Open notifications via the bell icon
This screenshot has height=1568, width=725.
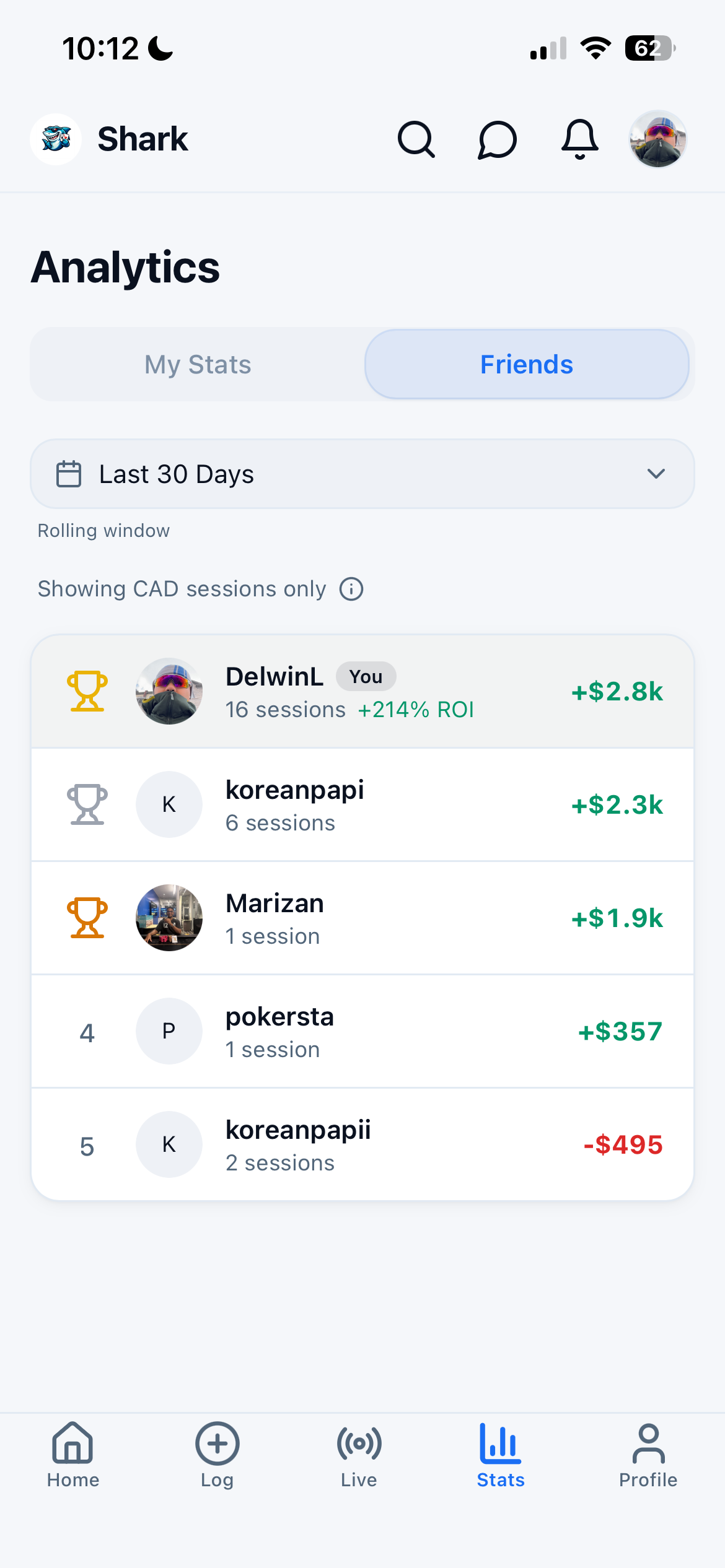coord(579,139)
